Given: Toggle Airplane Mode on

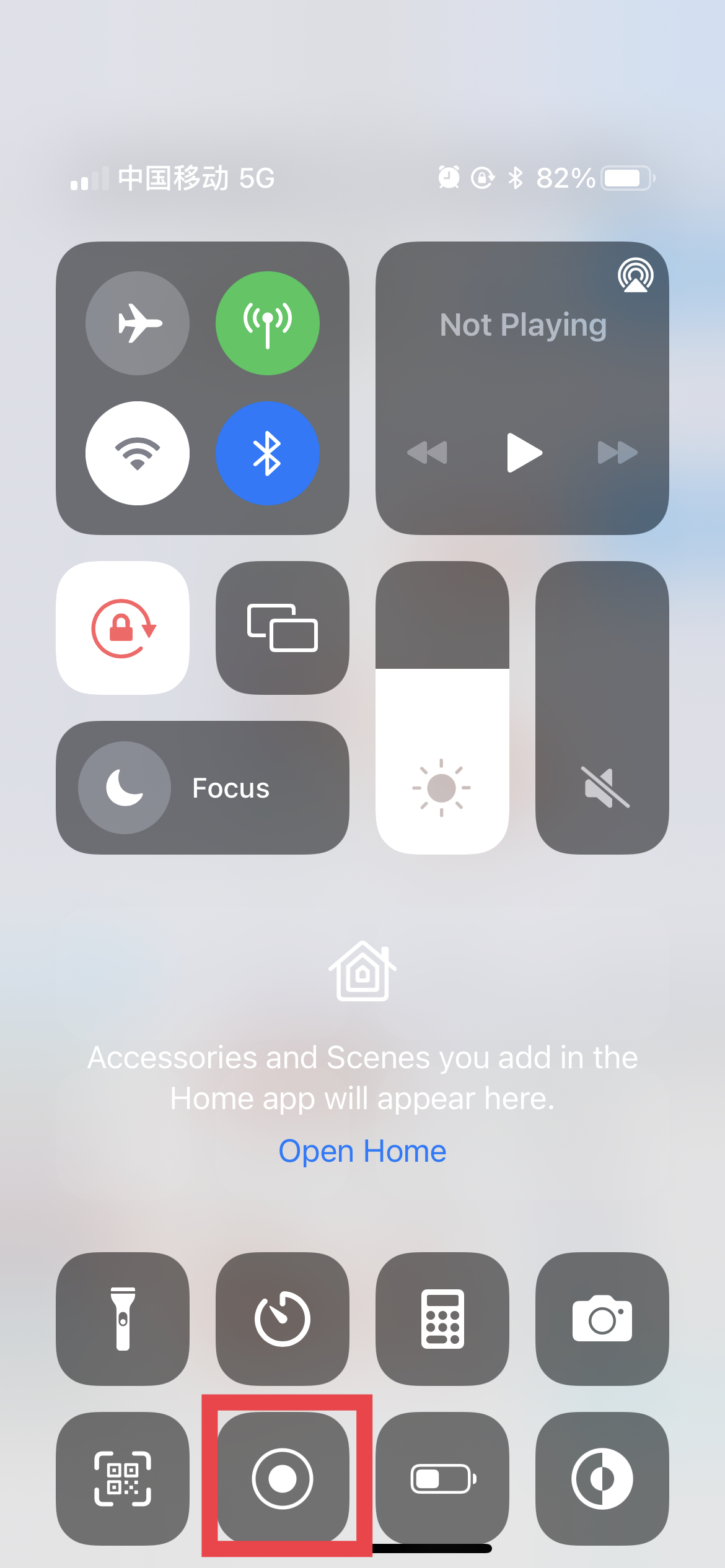Looking at the screenshot, I should pyautogui.click(x=138, y=323).
